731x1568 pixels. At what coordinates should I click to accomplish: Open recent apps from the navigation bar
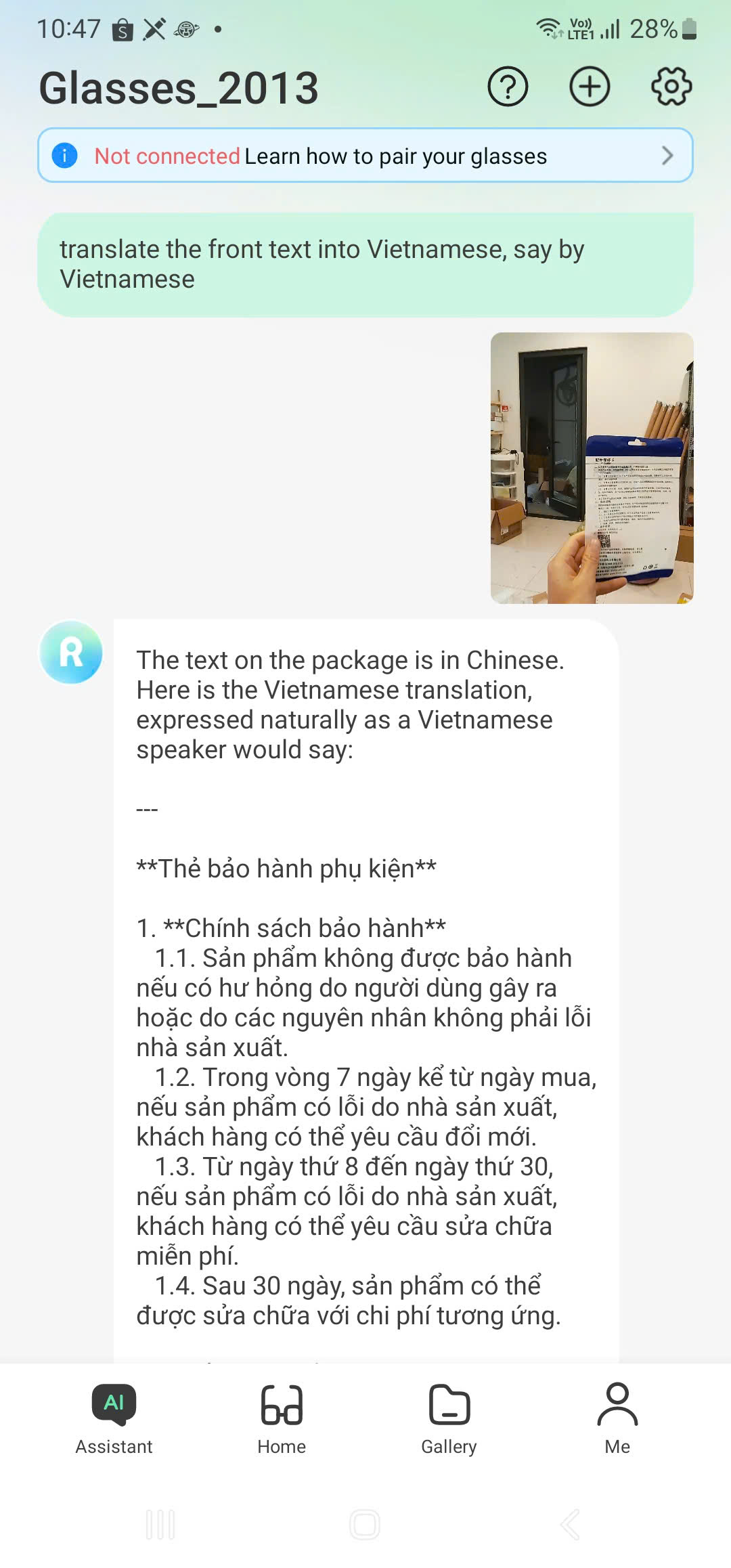coord(160,1525)
